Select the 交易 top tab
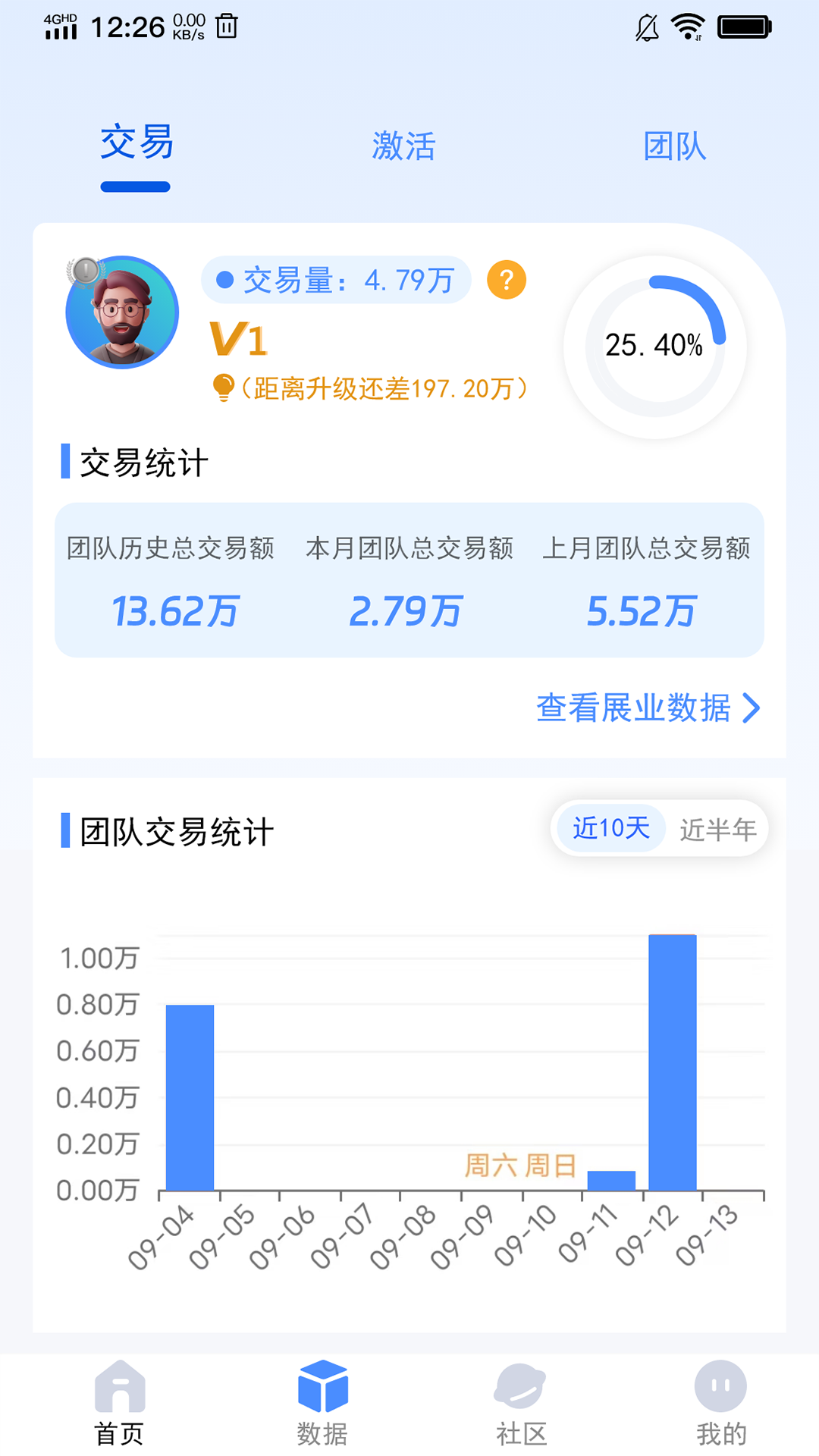Image resolution: width=819 pixels, height=1456 pixels. click(136, 144)
